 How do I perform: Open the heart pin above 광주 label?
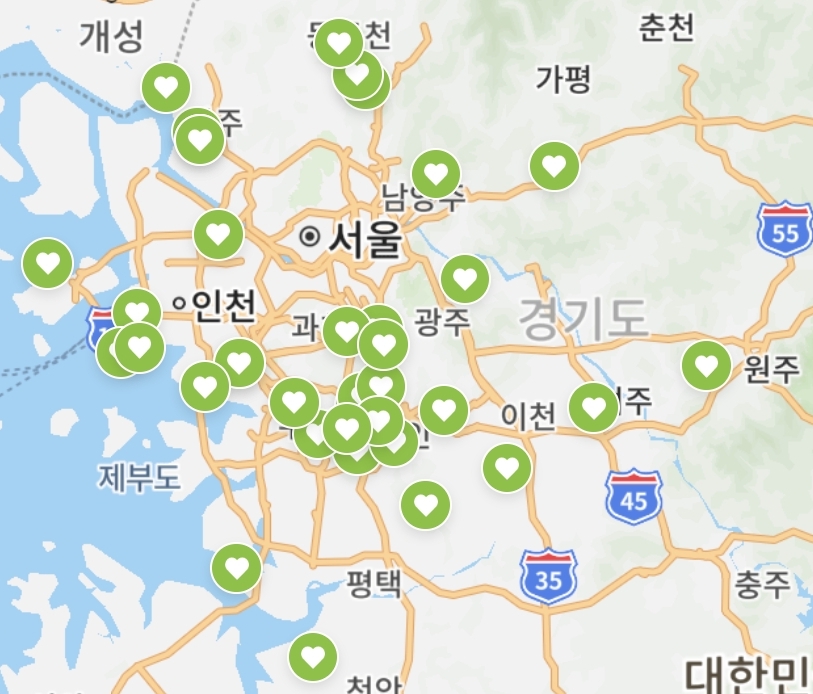tap(464, 279)
